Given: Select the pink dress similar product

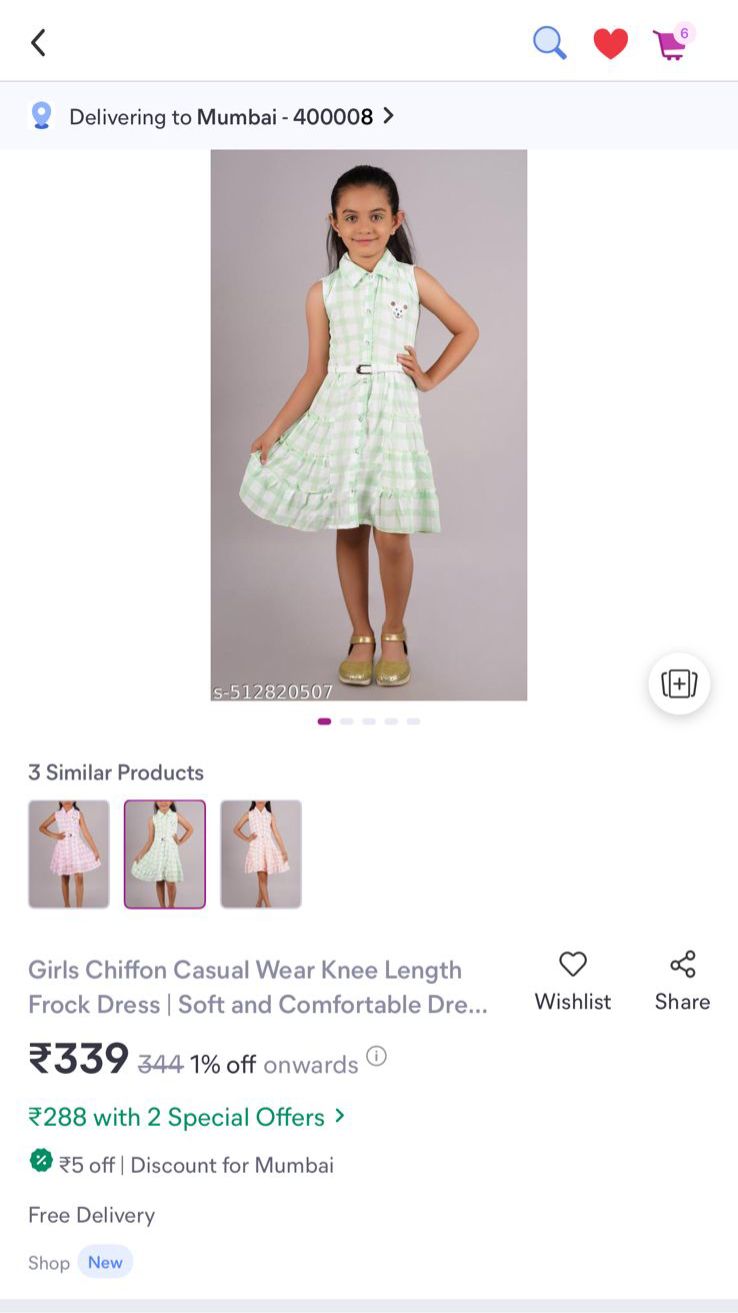Looking at the screenshot, I should coord(69,854).
